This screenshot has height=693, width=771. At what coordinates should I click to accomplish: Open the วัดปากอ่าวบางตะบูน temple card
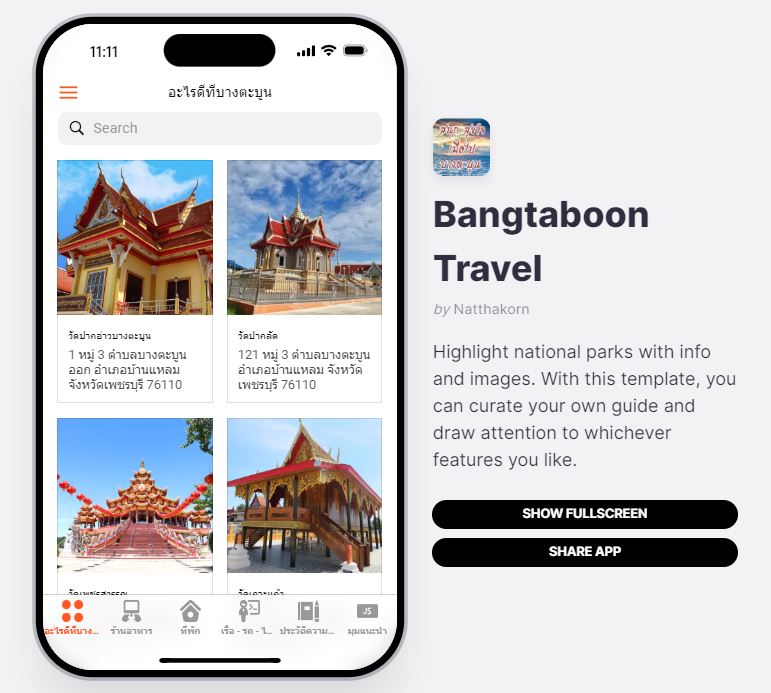135,280
